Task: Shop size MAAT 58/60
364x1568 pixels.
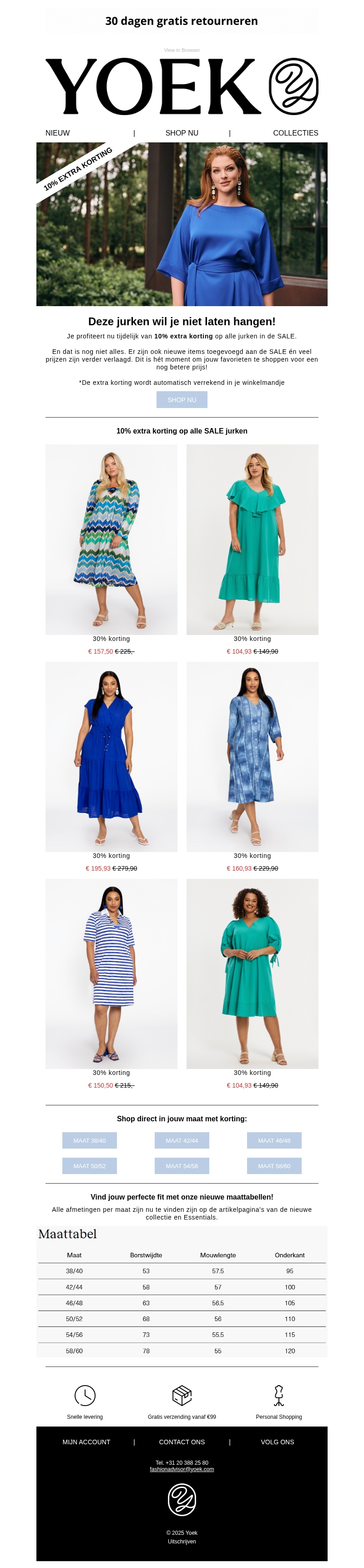Action: pos(274,1166)
